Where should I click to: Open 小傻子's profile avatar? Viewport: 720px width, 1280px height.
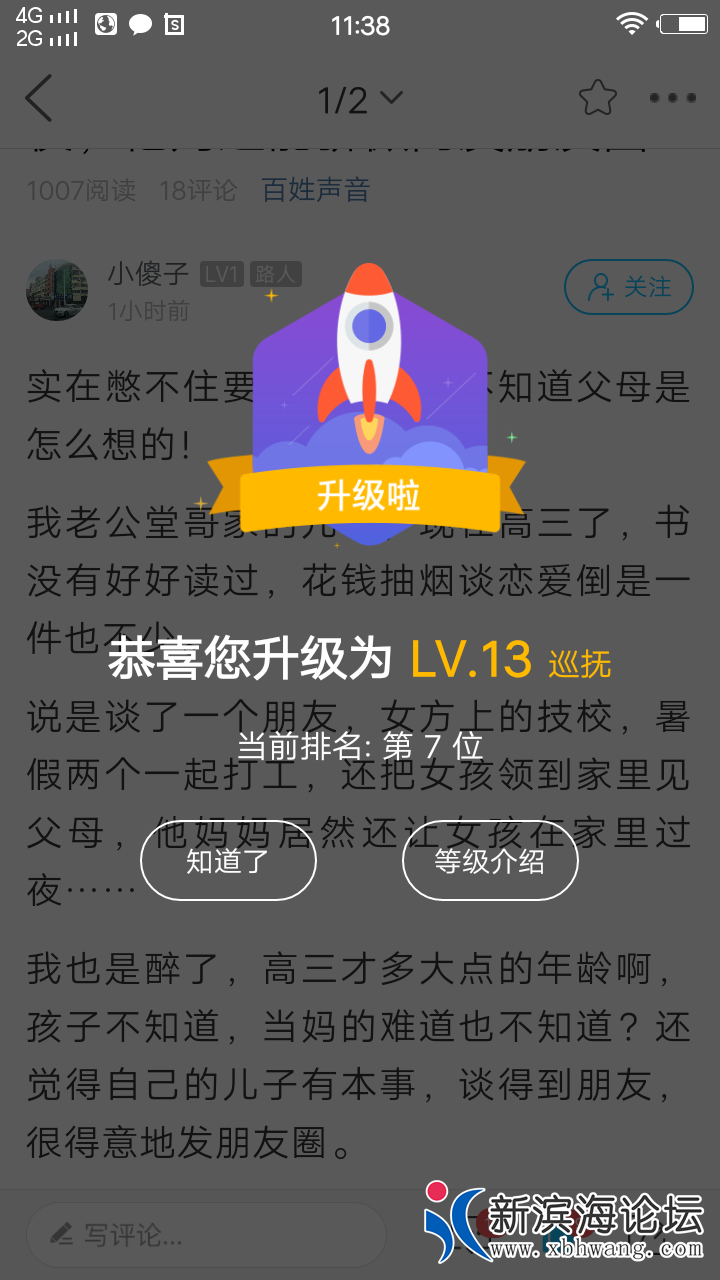[x=57, y=290]
